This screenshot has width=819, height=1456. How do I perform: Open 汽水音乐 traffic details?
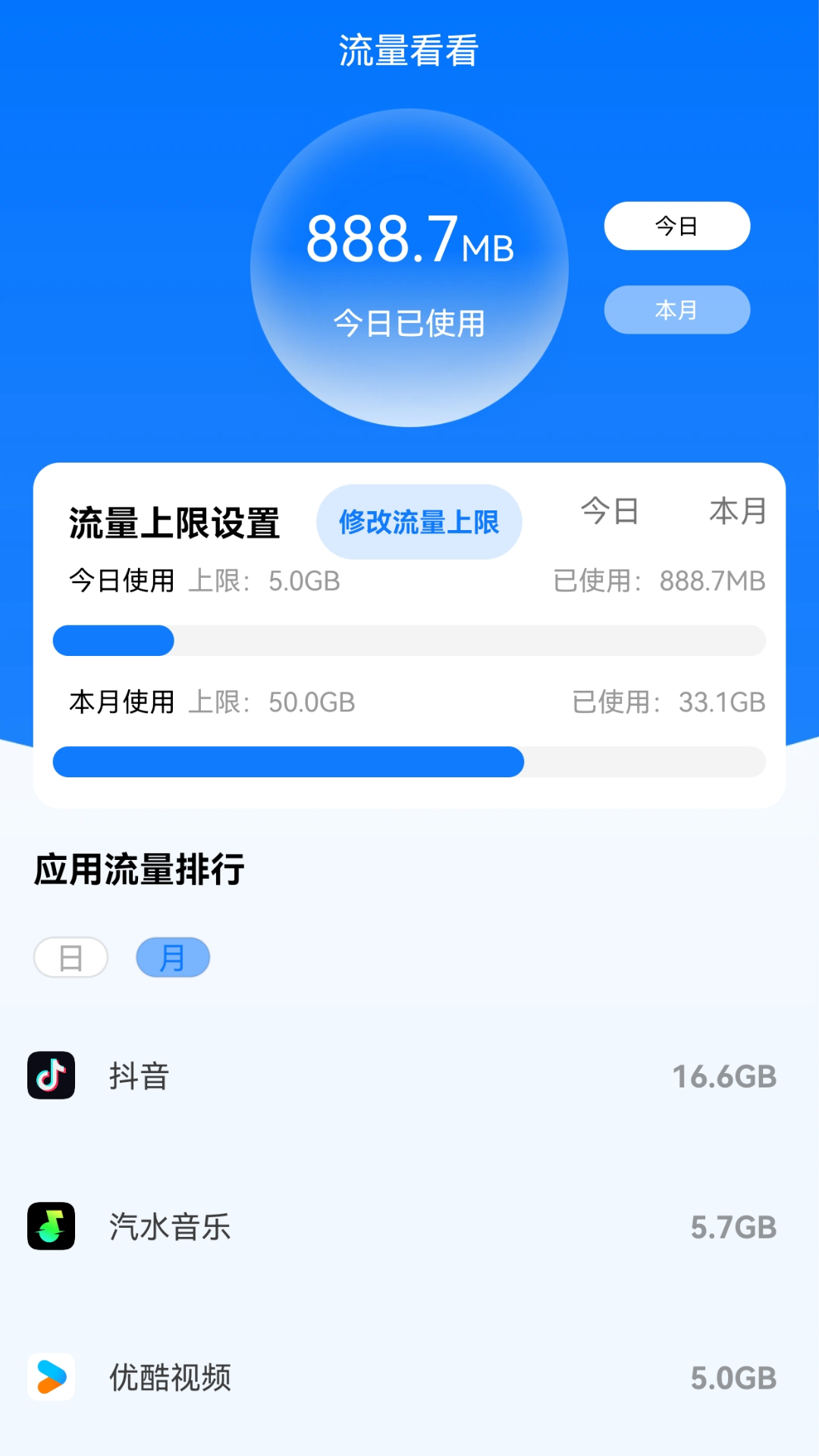409,1226
